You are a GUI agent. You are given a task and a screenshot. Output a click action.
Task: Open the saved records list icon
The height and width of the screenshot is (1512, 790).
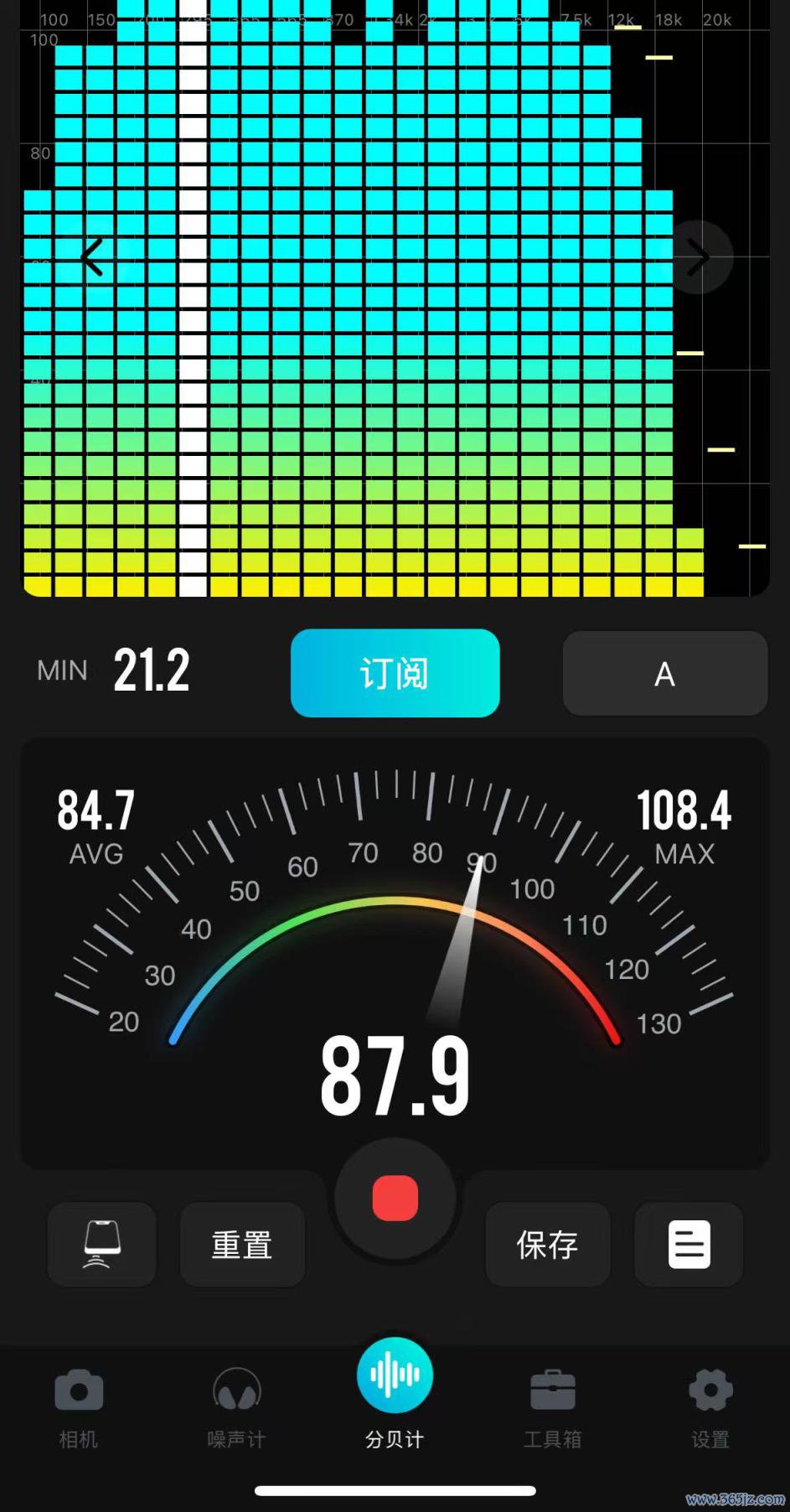[689, 1245]
